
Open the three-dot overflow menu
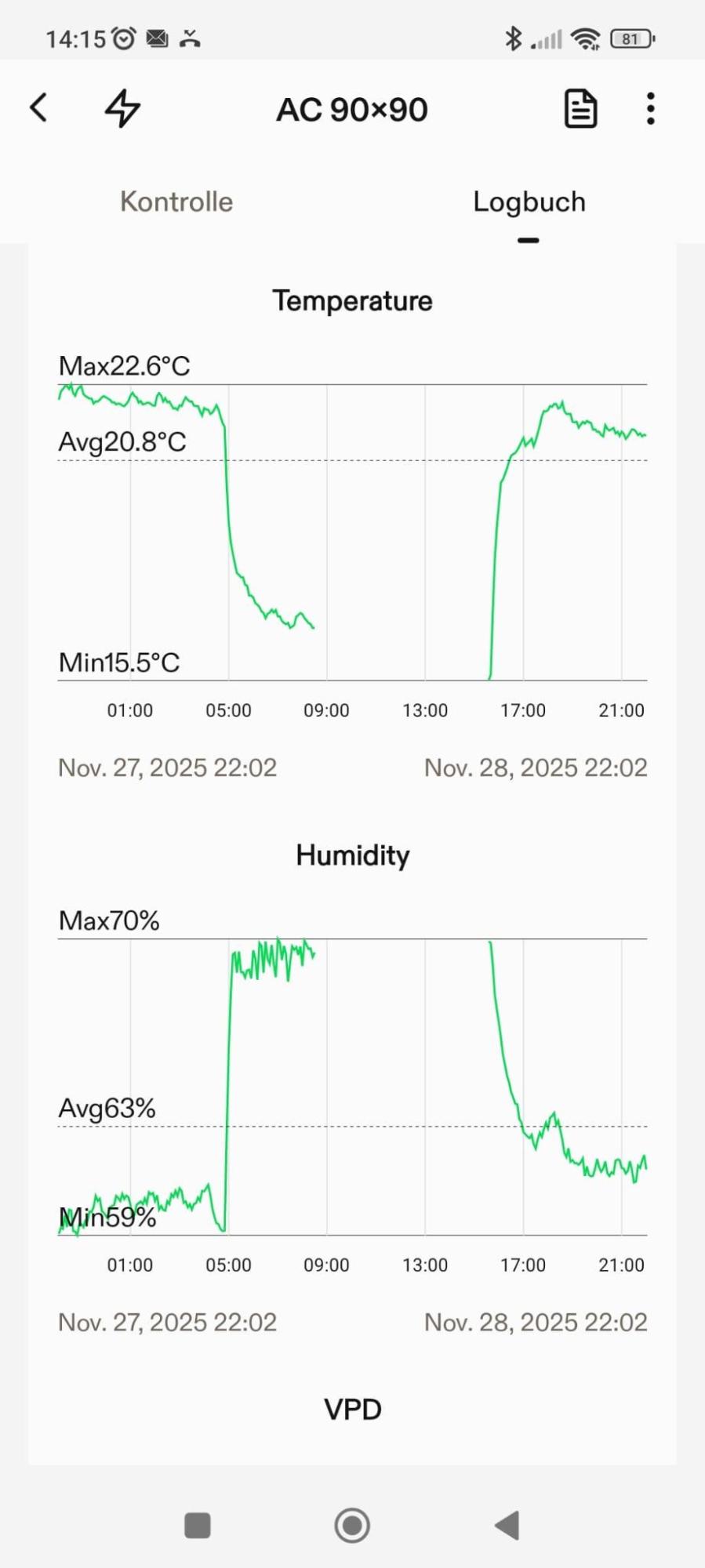click(650, 108)
